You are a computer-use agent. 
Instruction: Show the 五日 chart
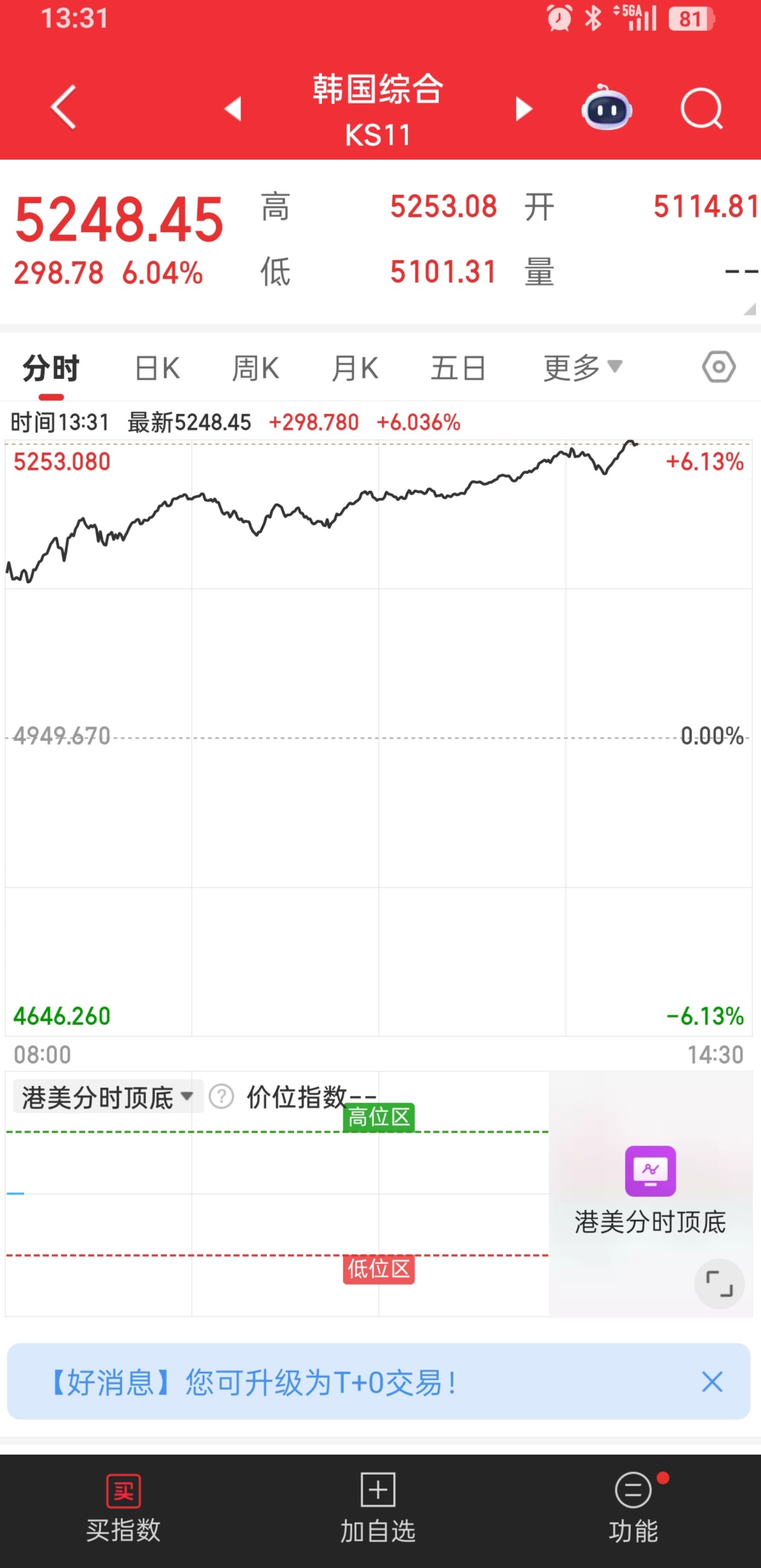click(x=458, y=368)
